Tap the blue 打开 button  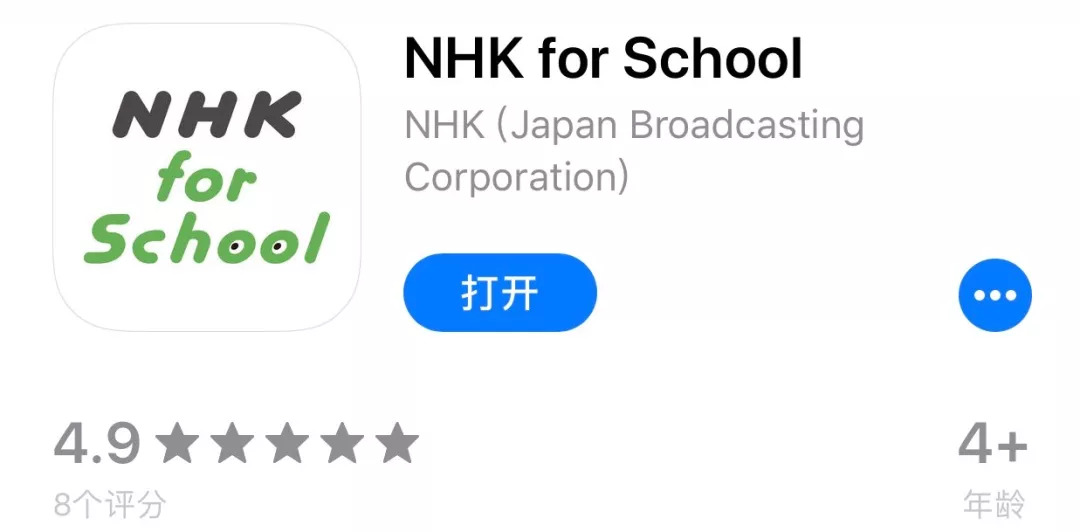pos(499,293)
